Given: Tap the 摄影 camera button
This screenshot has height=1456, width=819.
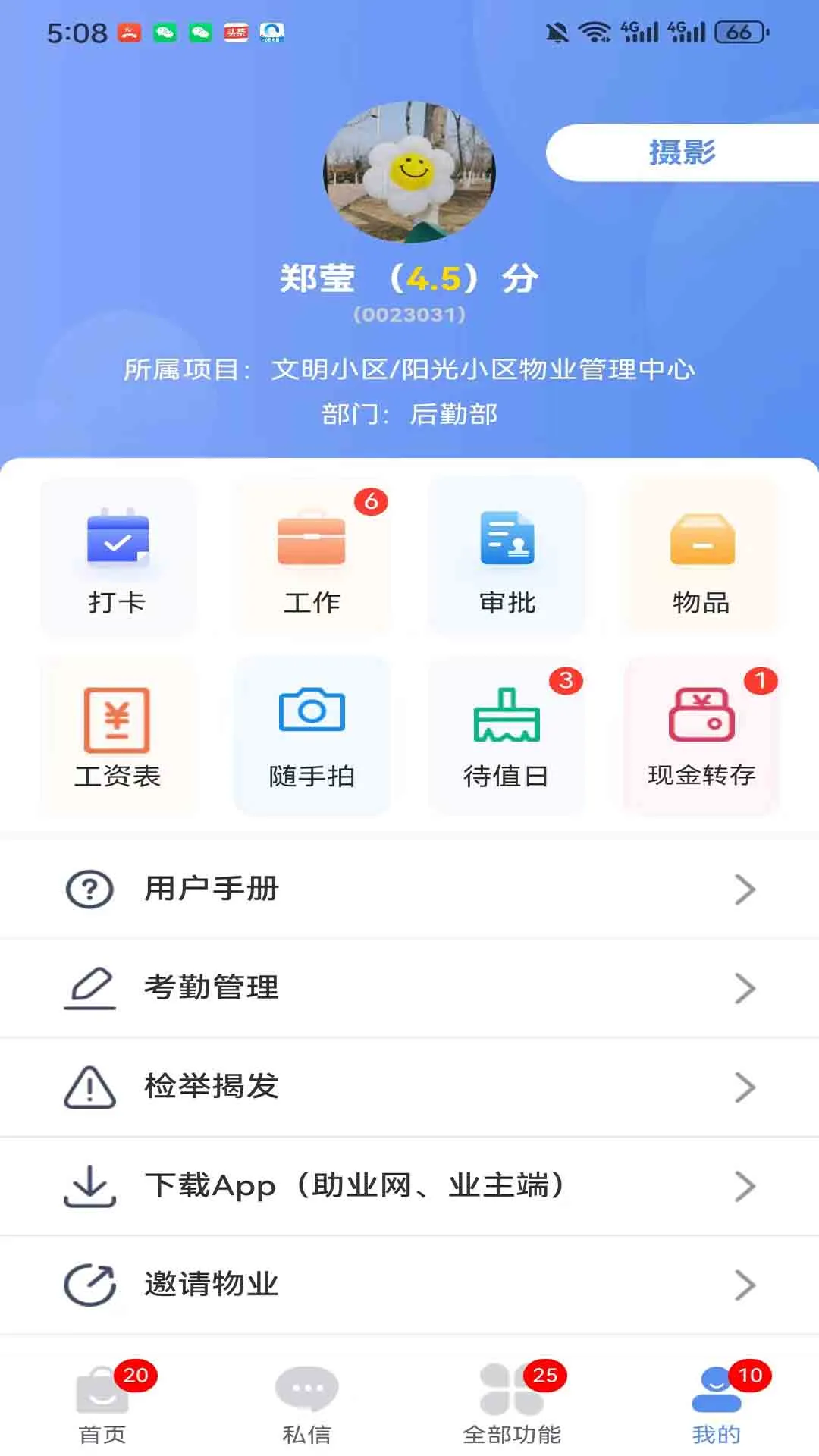Looking at the screenshot, I should tap(681, 152).
